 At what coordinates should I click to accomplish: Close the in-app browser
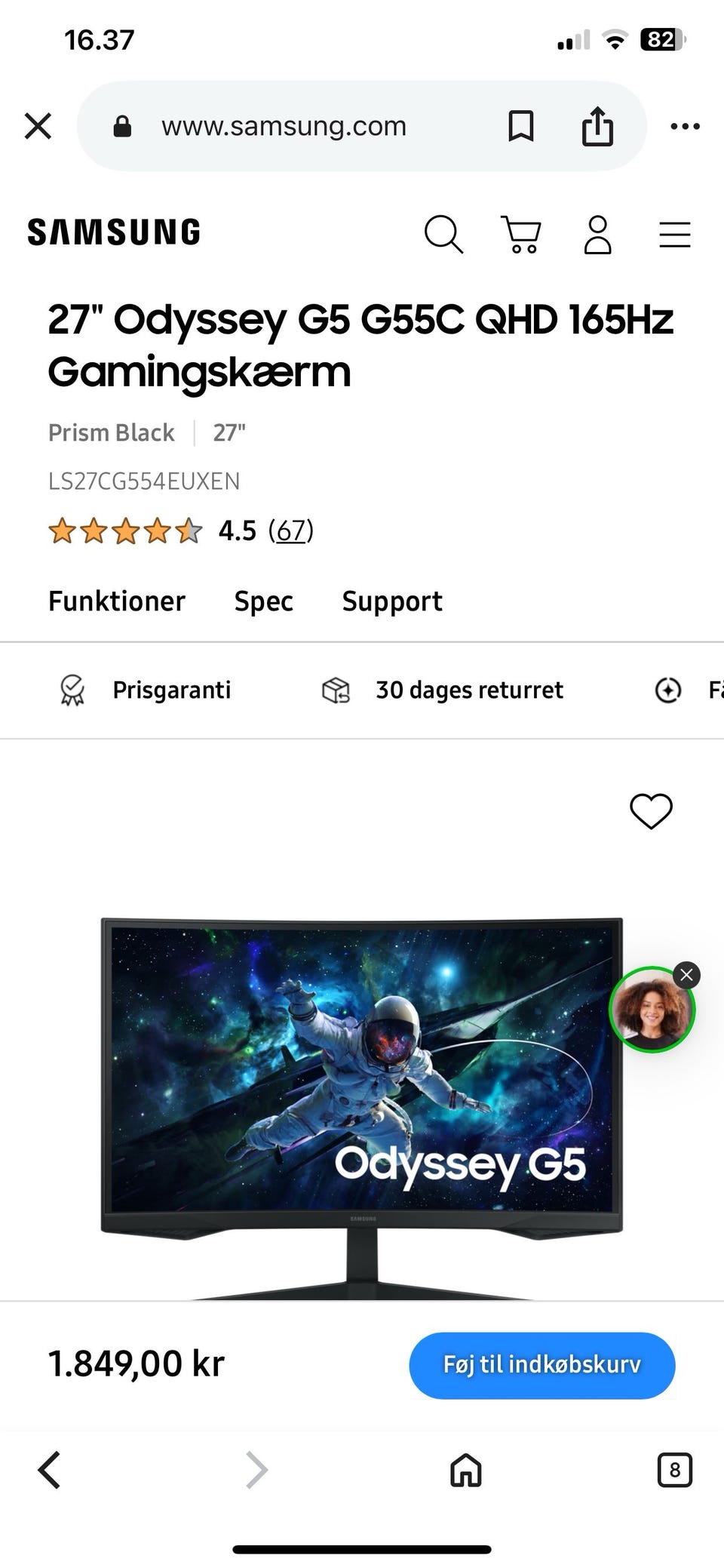(x=38, y=126)
